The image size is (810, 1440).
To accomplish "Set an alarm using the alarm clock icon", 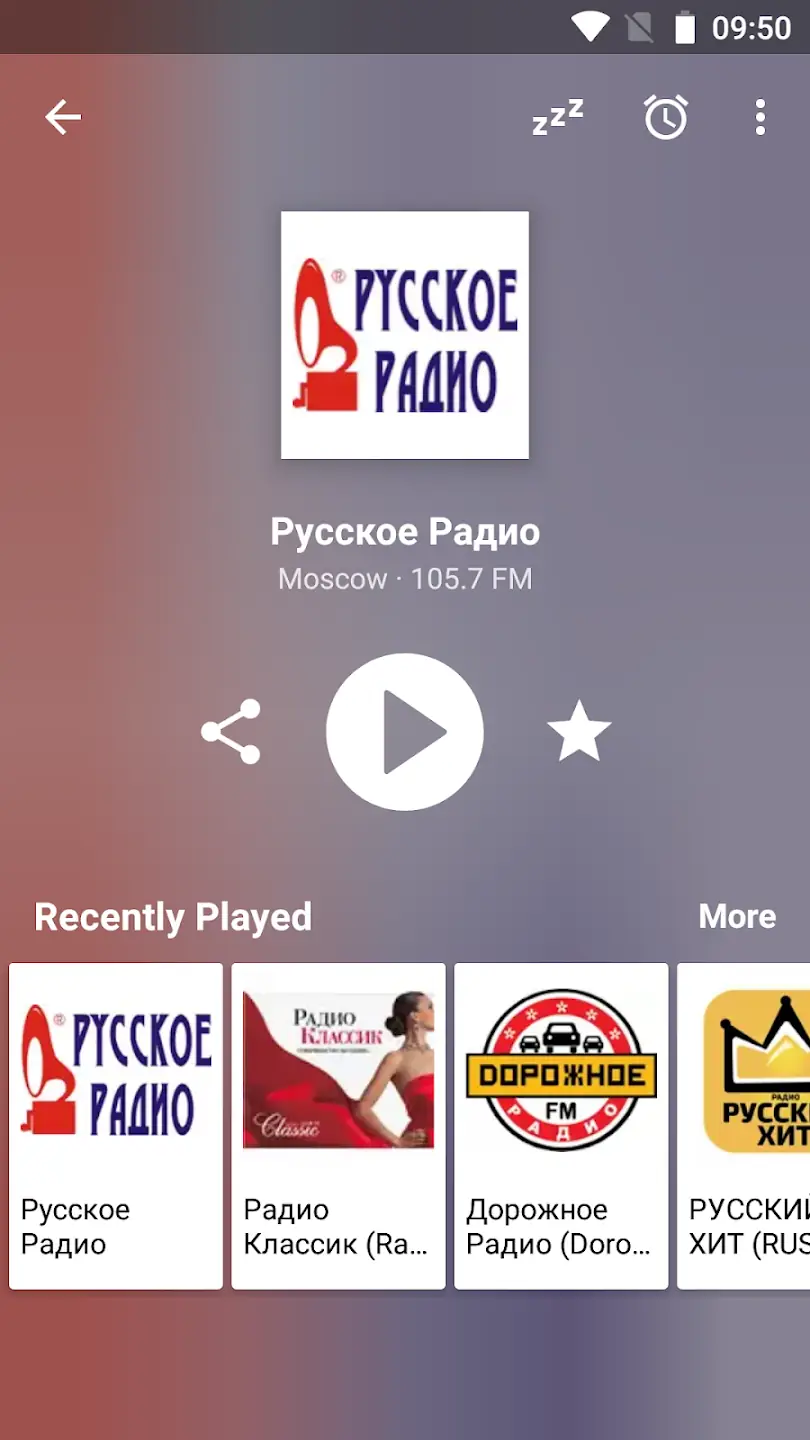I will [x=665, y=117].
